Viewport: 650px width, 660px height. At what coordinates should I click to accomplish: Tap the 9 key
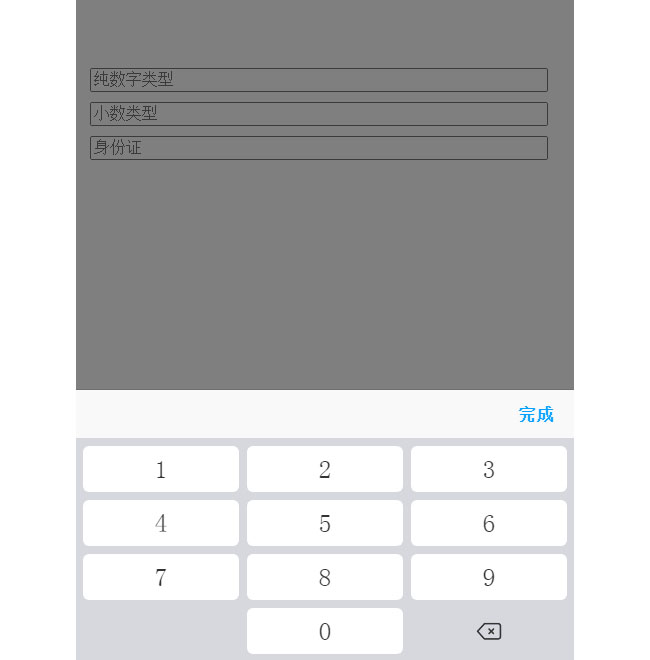[x=489, y=577]
